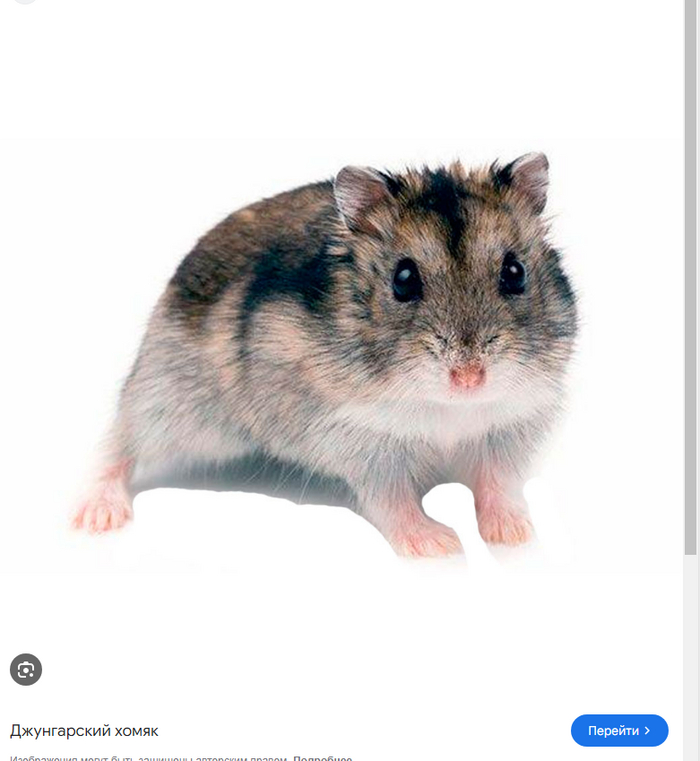The height and width of the screenshot is (761, 700).
Task: Open the Джунгарский хомяк title link
Action: click(84, 731)
